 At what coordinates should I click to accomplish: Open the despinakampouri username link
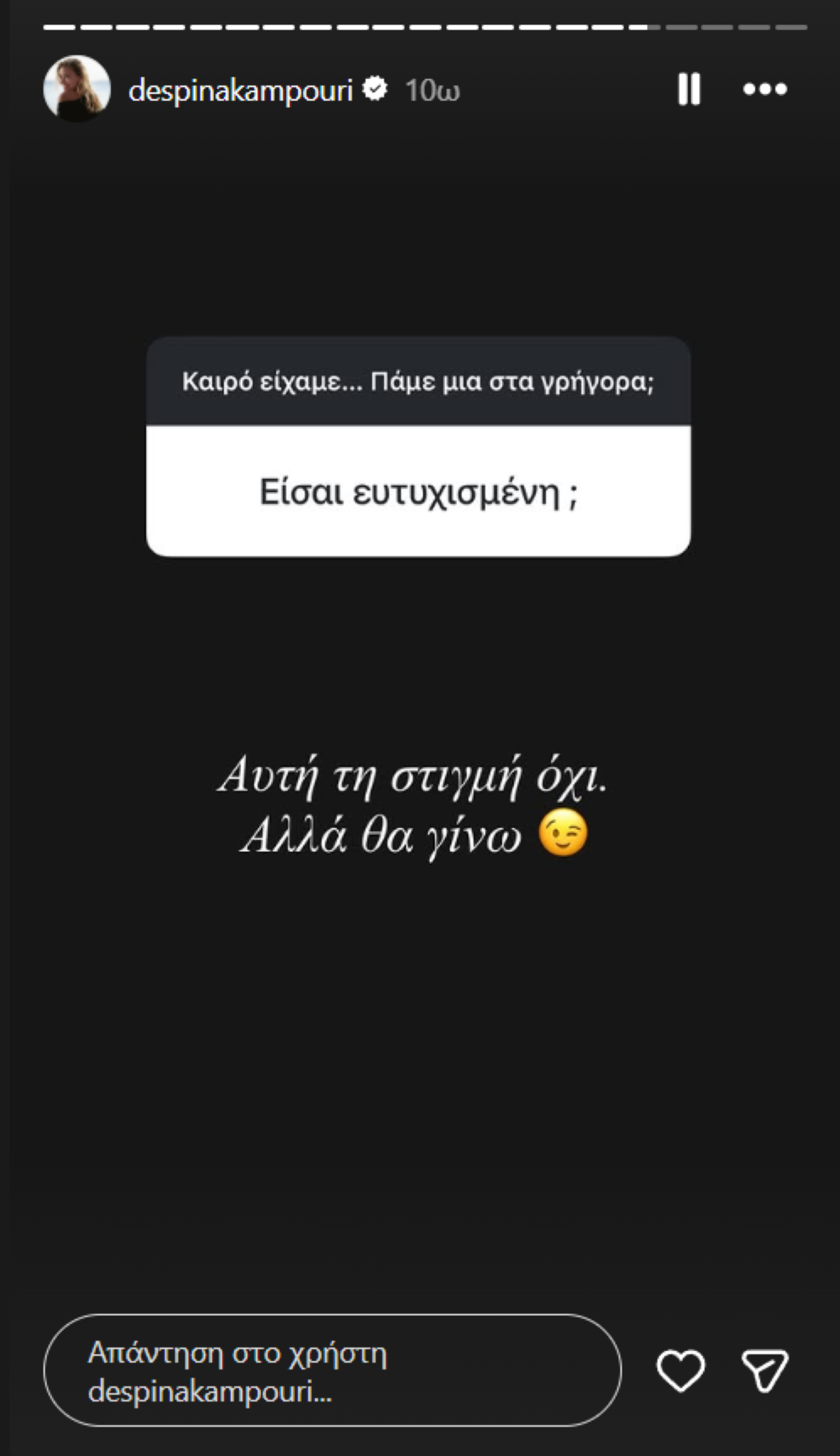(x=240, y=90)
